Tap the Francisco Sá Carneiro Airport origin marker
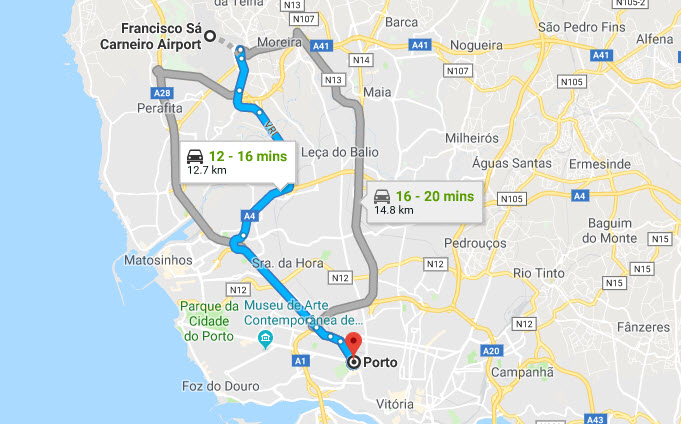Image resolution: width=681 pixels, height=424 pixels. (x=210, y=37)
